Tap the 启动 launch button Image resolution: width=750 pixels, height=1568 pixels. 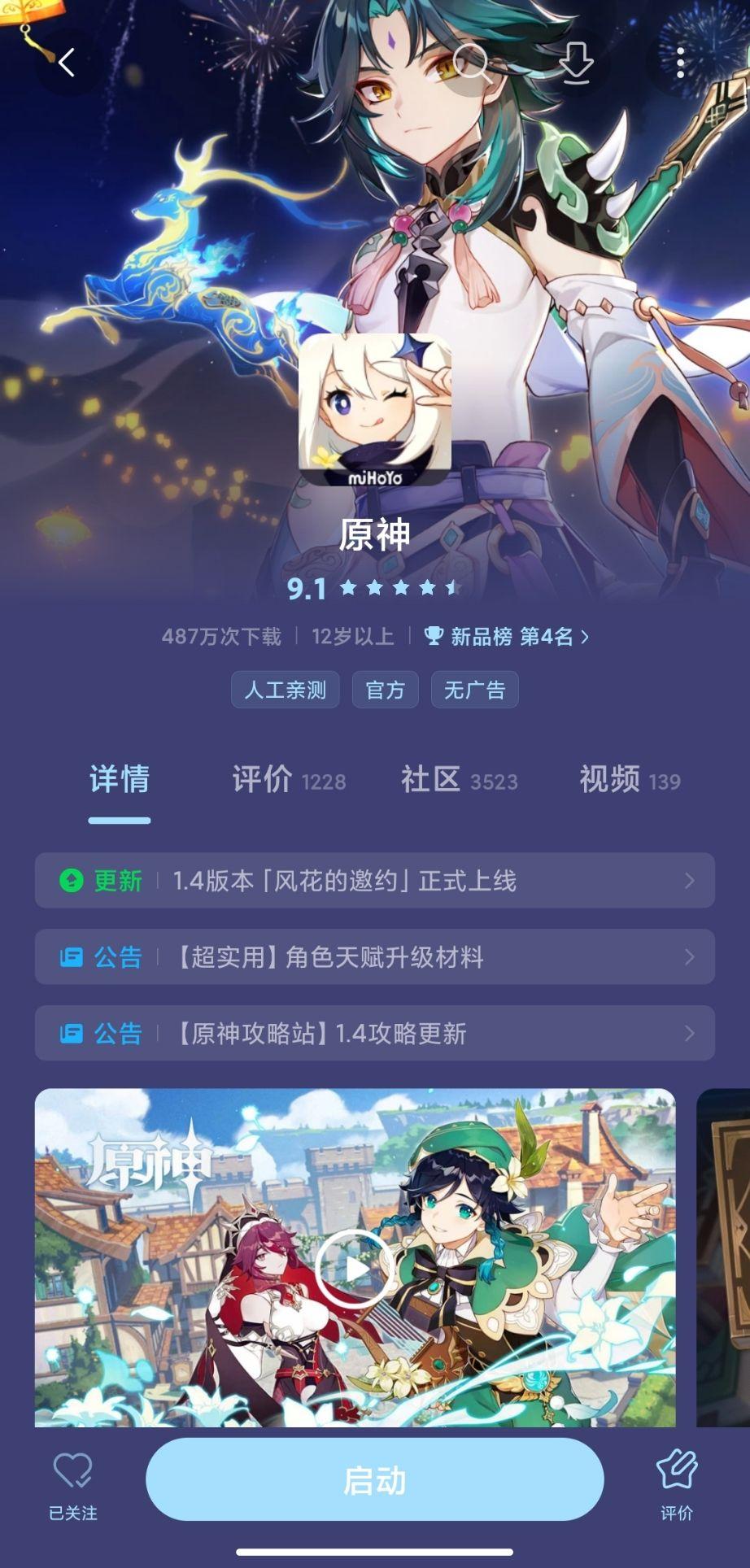coord(375,1480)
